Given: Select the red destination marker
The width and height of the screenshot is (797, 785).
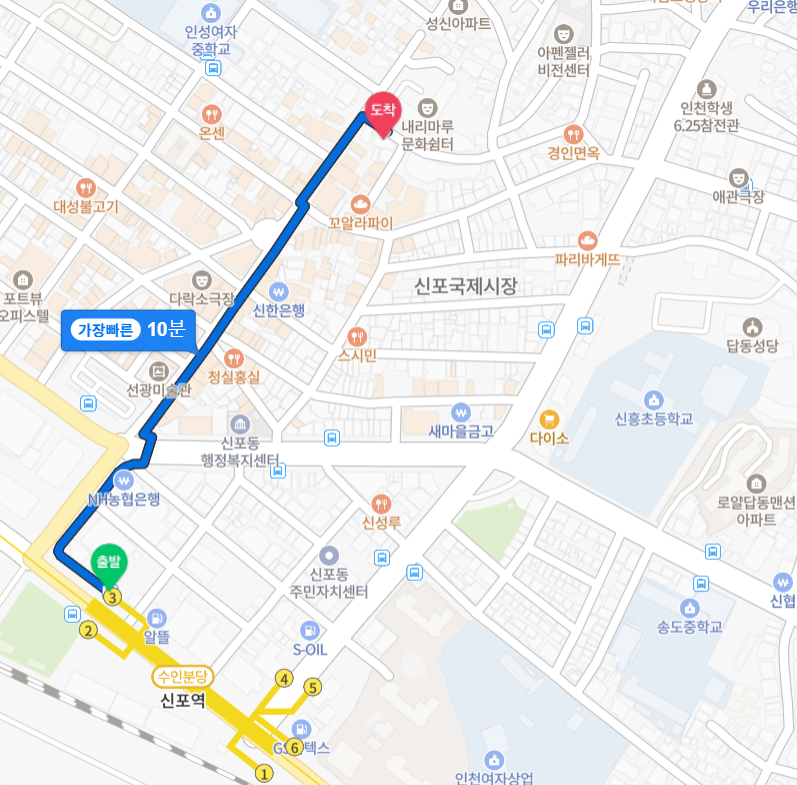Looking at the screenshot, I should (382, 110).
